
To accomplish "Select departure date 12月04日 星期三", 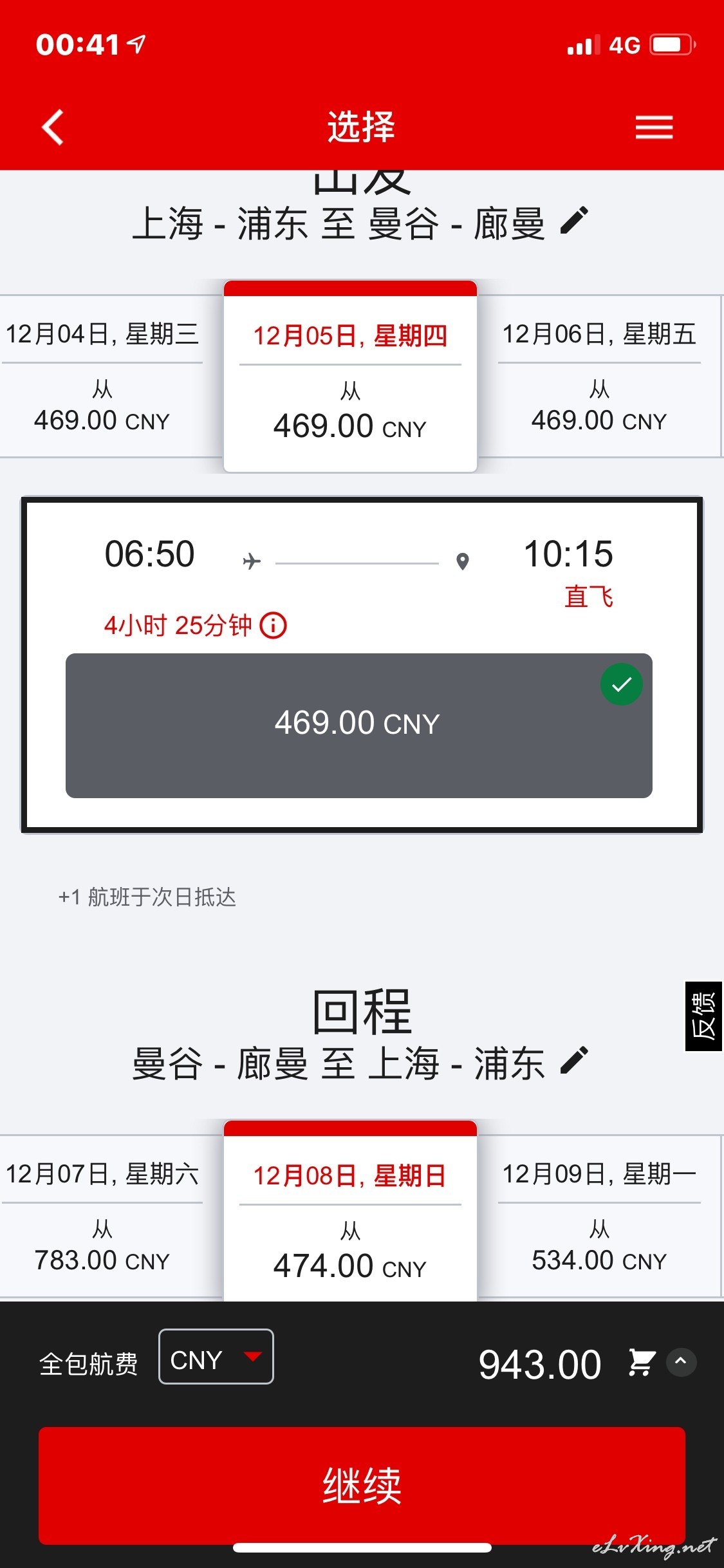I will point(102,377).
